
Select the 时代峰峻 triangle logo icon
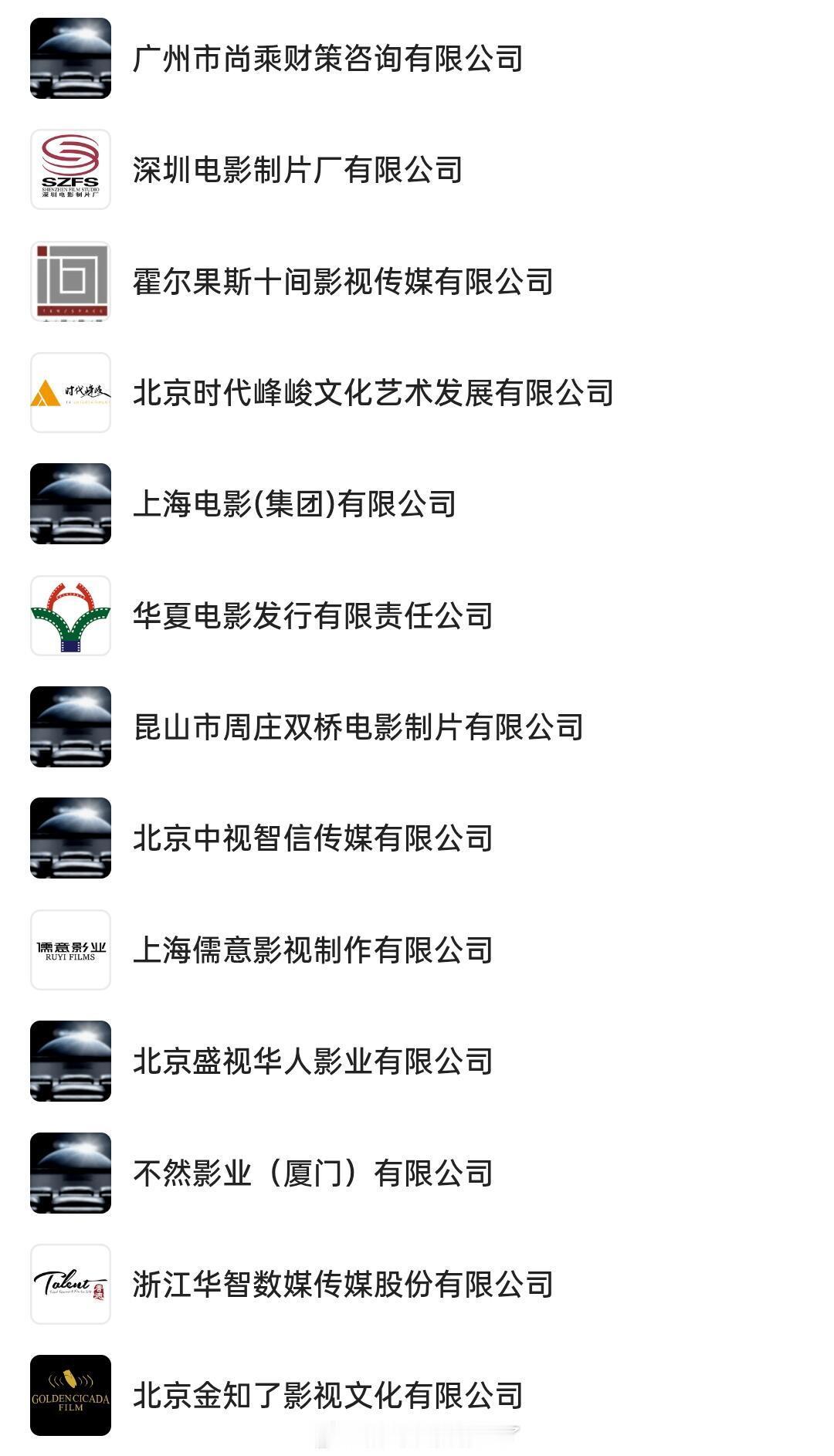(x=69, y=391)
